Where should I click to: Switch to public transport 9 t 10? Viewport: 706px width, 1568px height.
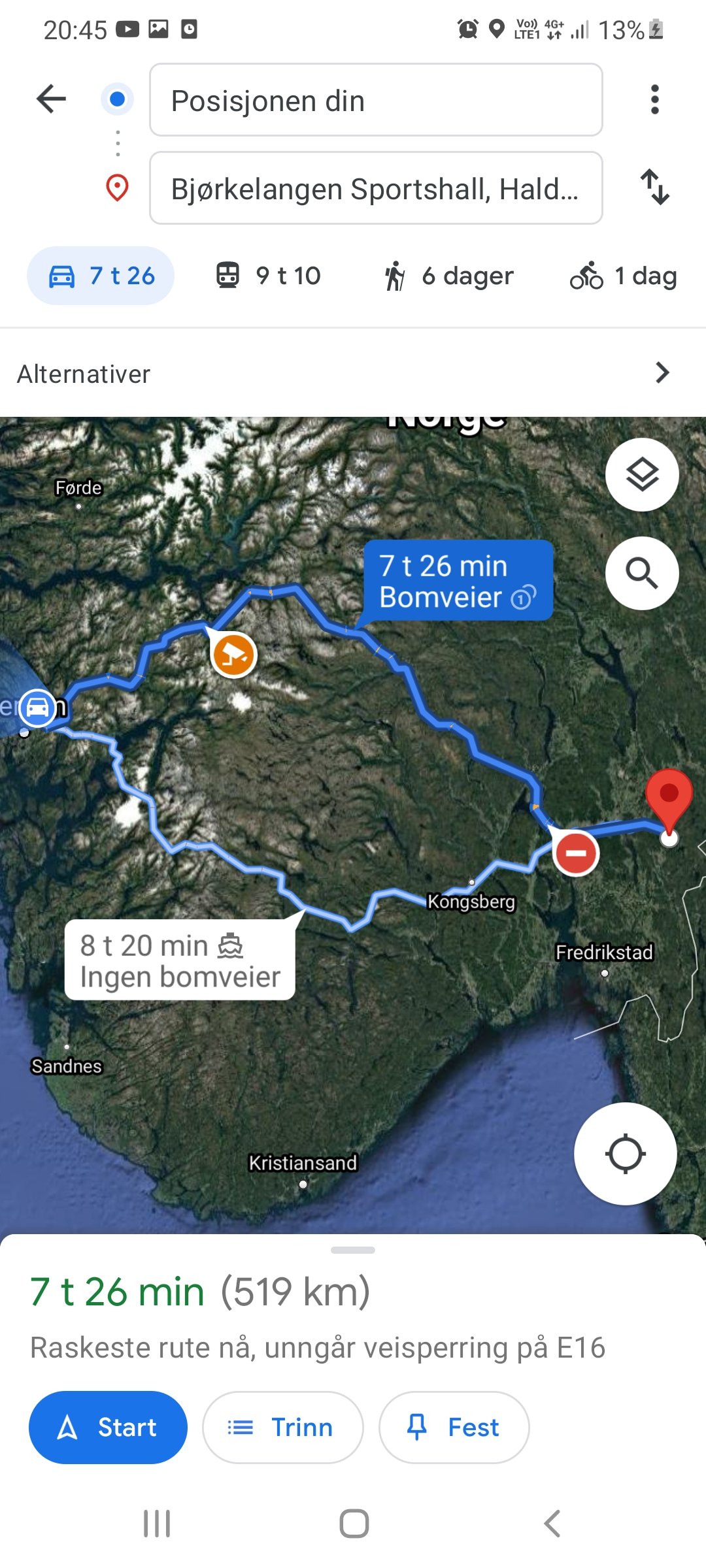(x=268, y=276)
